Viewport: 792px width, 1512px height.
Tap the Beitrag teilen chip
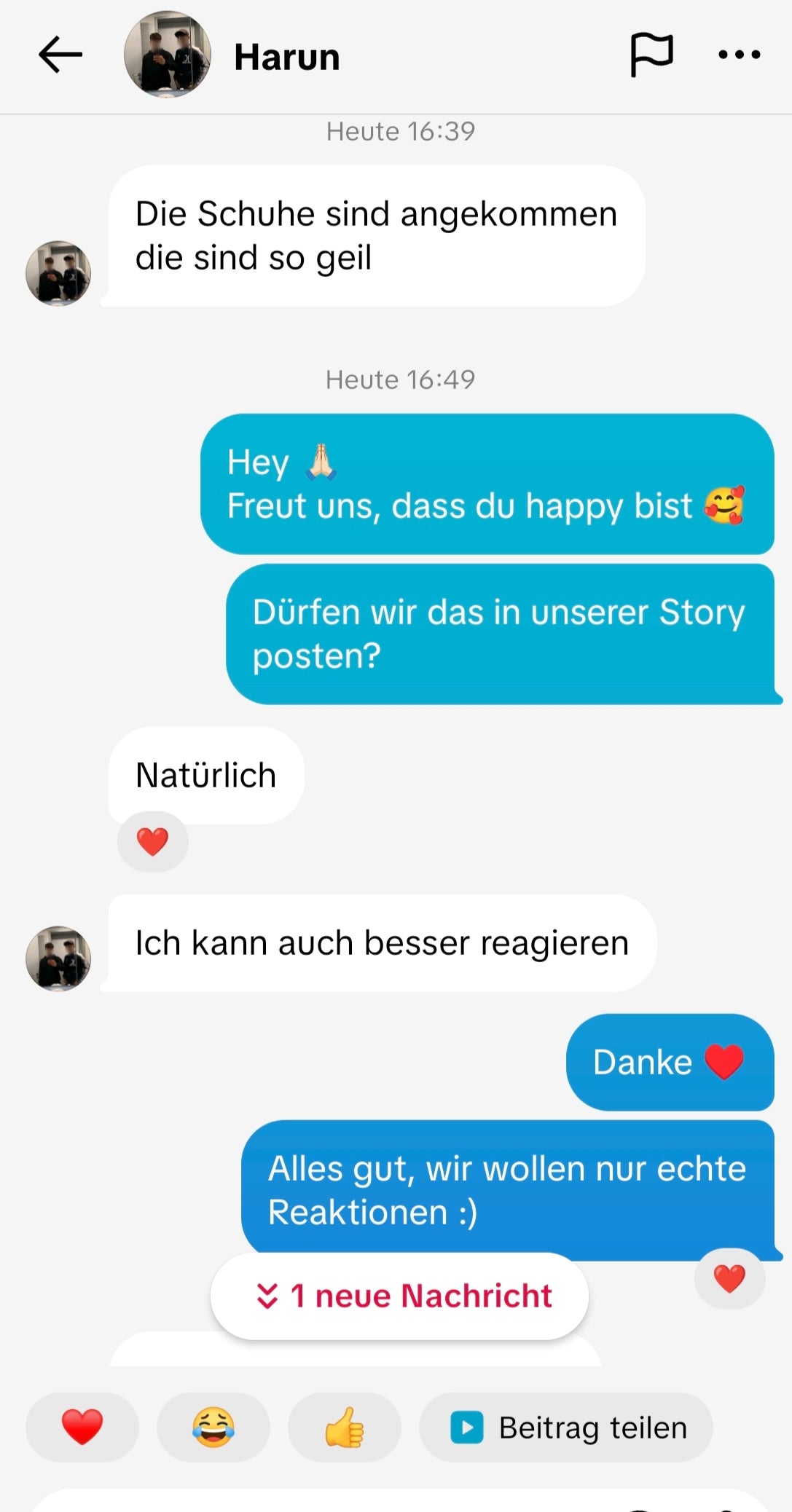565,1427
